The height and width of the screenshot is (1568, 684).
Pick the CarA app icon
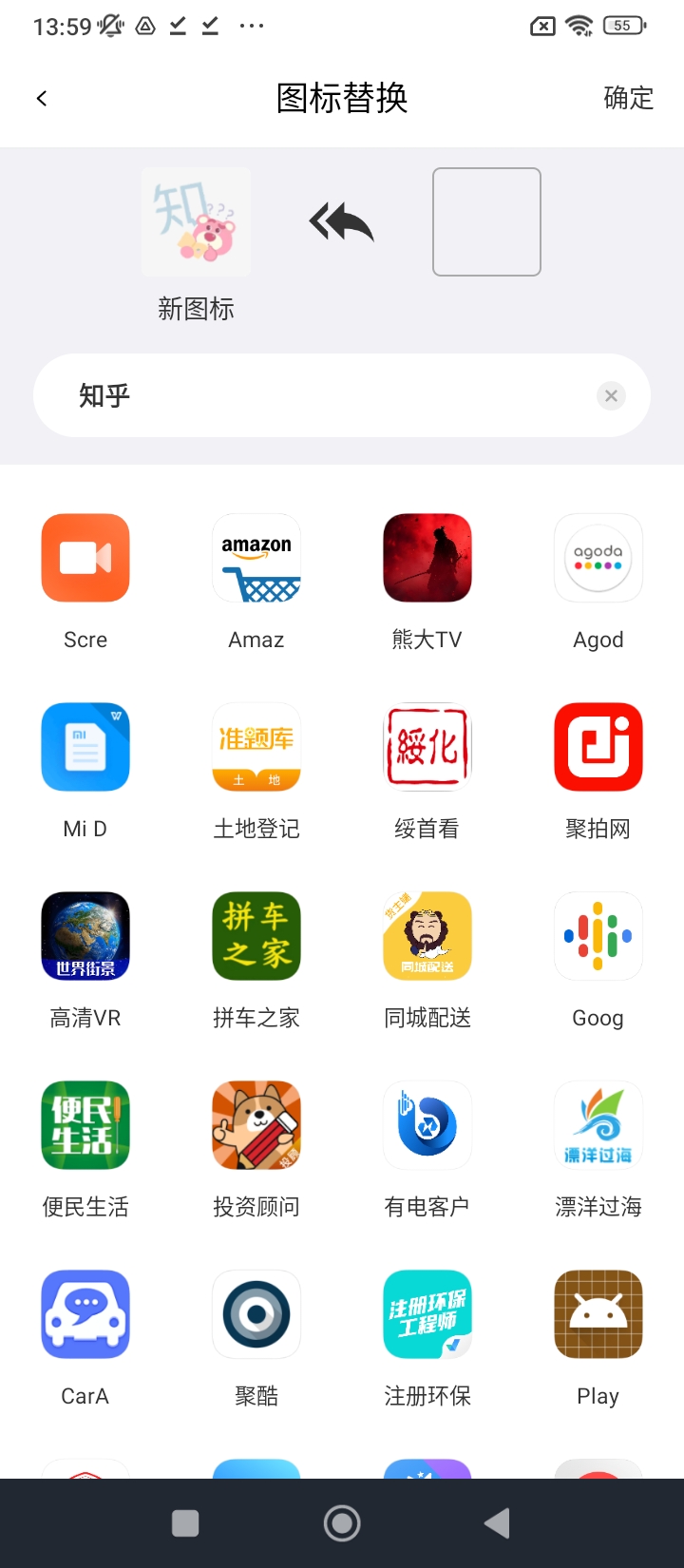[x=85, y=1314]
